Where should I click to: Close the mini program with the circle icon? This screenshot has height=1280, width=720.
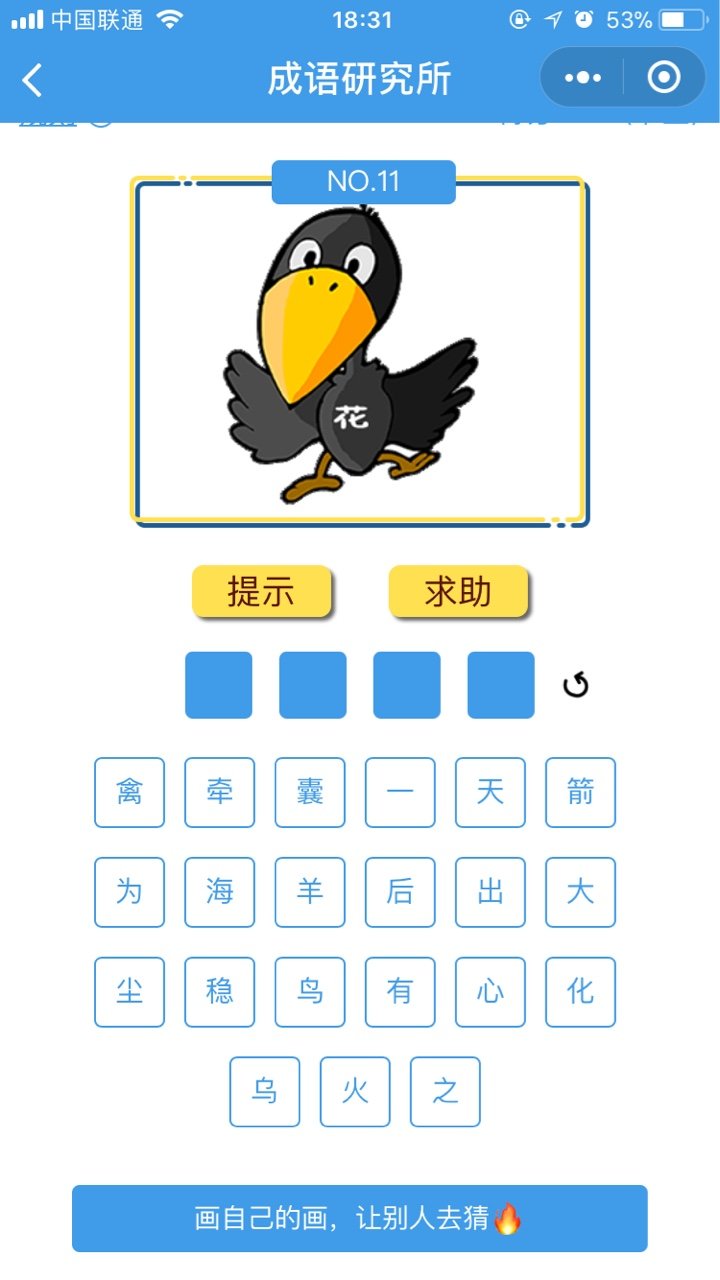click(x=664, y=78)
